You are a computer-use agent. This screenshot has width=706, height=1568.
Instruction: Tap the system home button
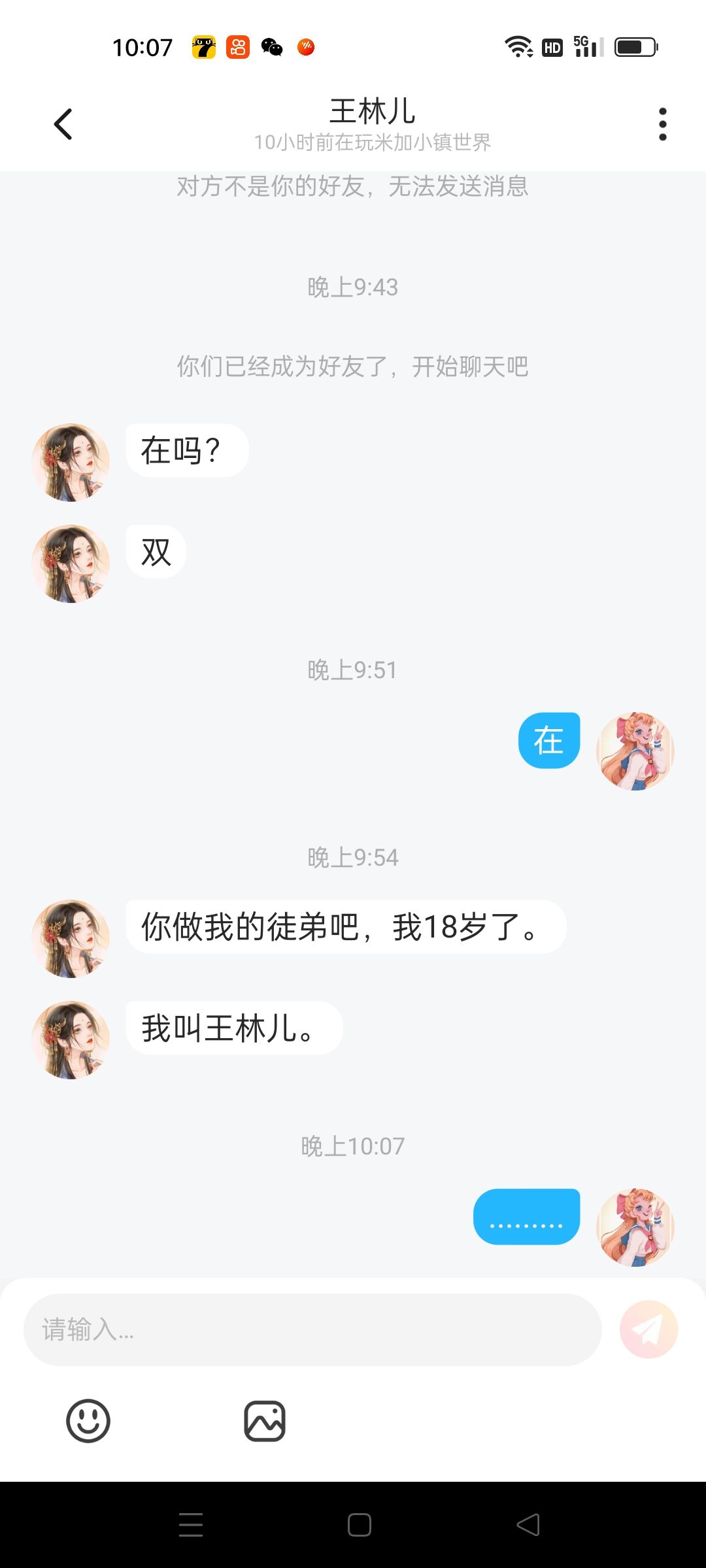(360, 1525)
